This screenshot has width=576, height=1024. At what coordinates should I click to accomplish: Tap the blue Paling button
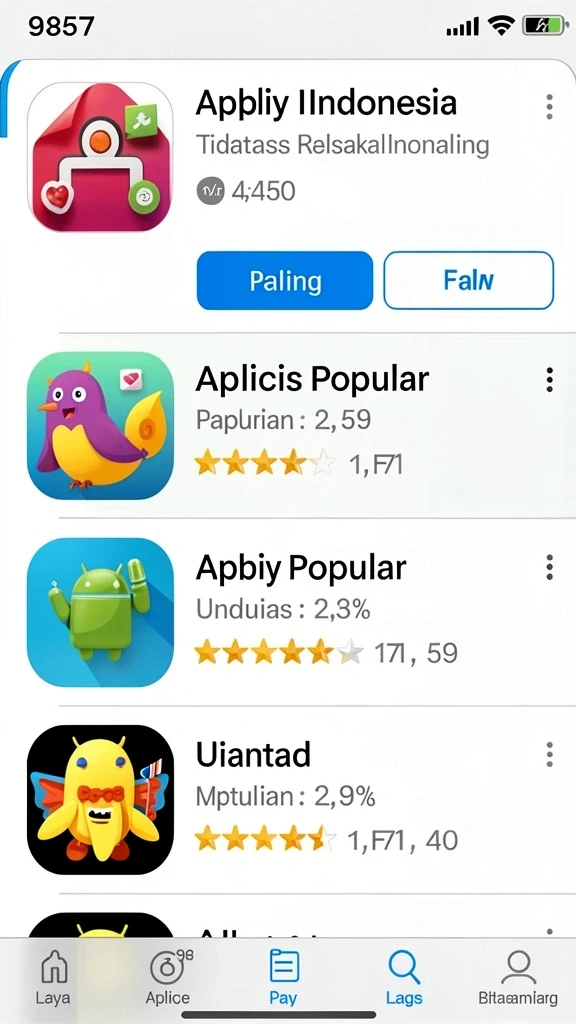[x=285, y=280]
